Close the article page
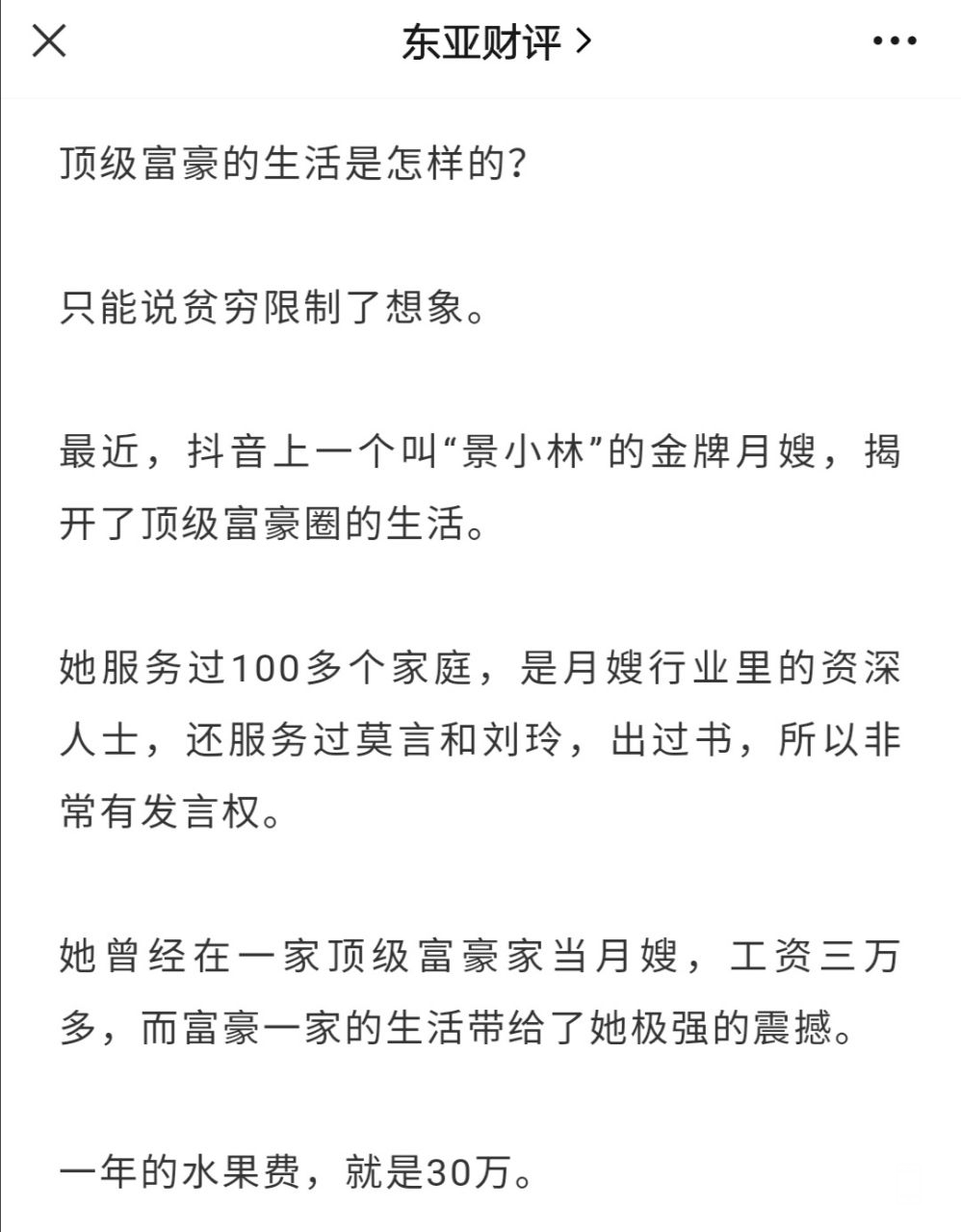 [49, 41]
